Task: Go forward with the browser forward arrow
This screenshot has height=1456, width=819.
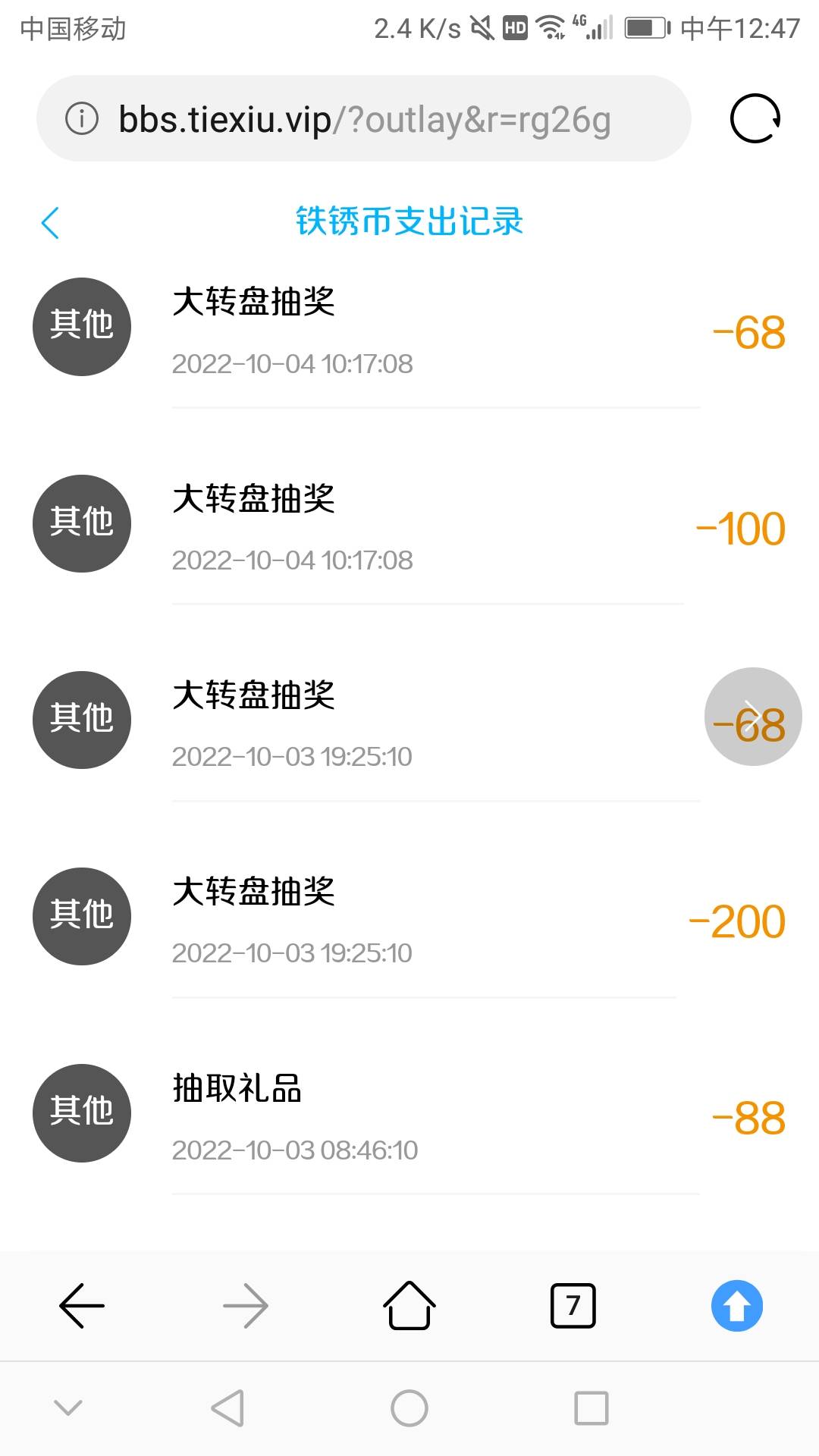Action: (246, 1305)
